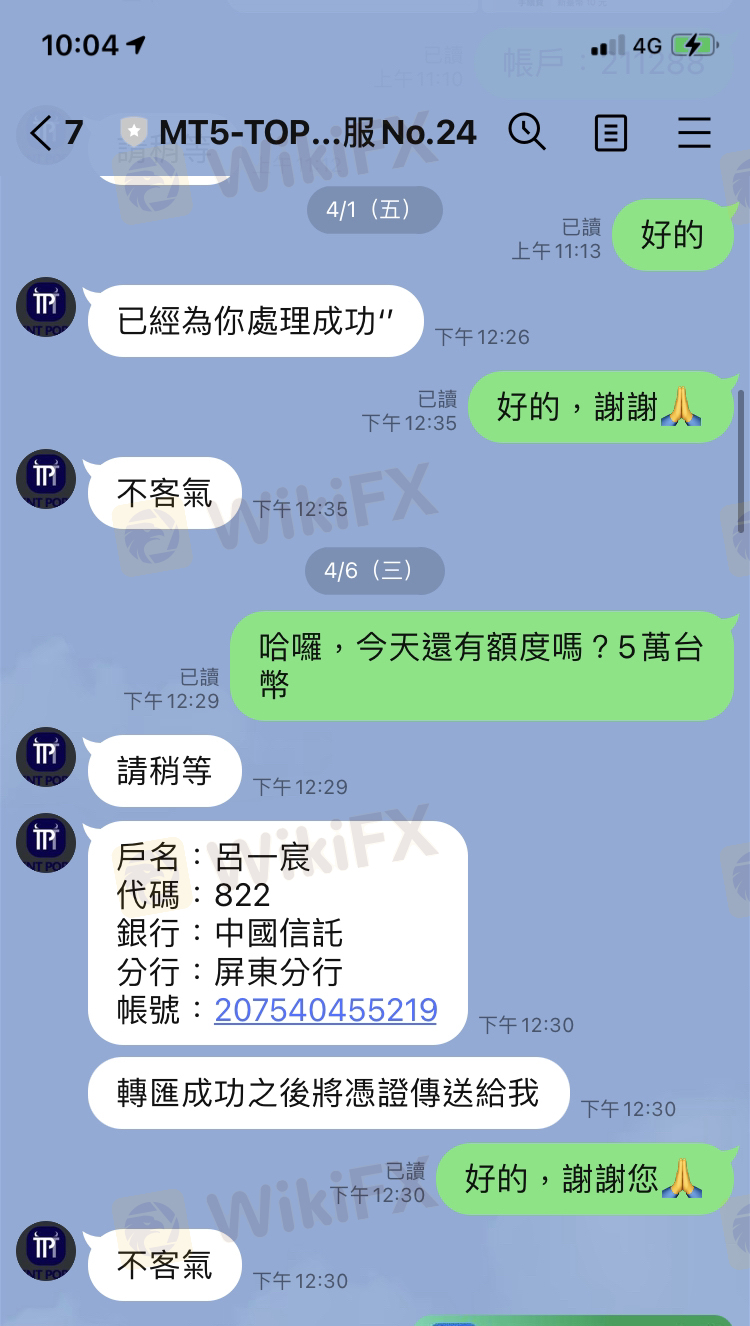The image size is (750, 1326).
Task: Search within this chat
Action: tap(527, 132)
